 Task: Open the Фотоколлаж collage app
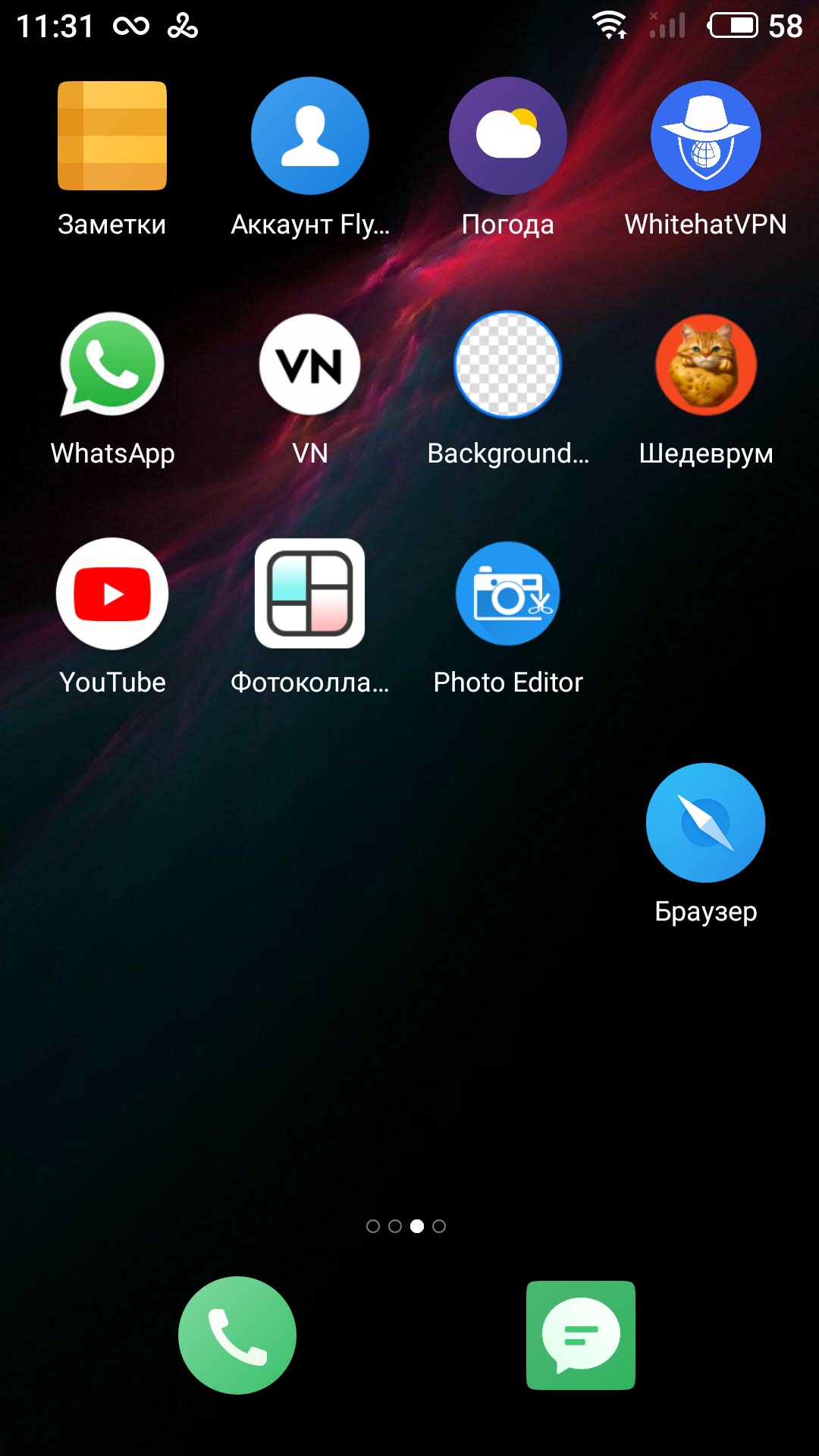(310, 594)
